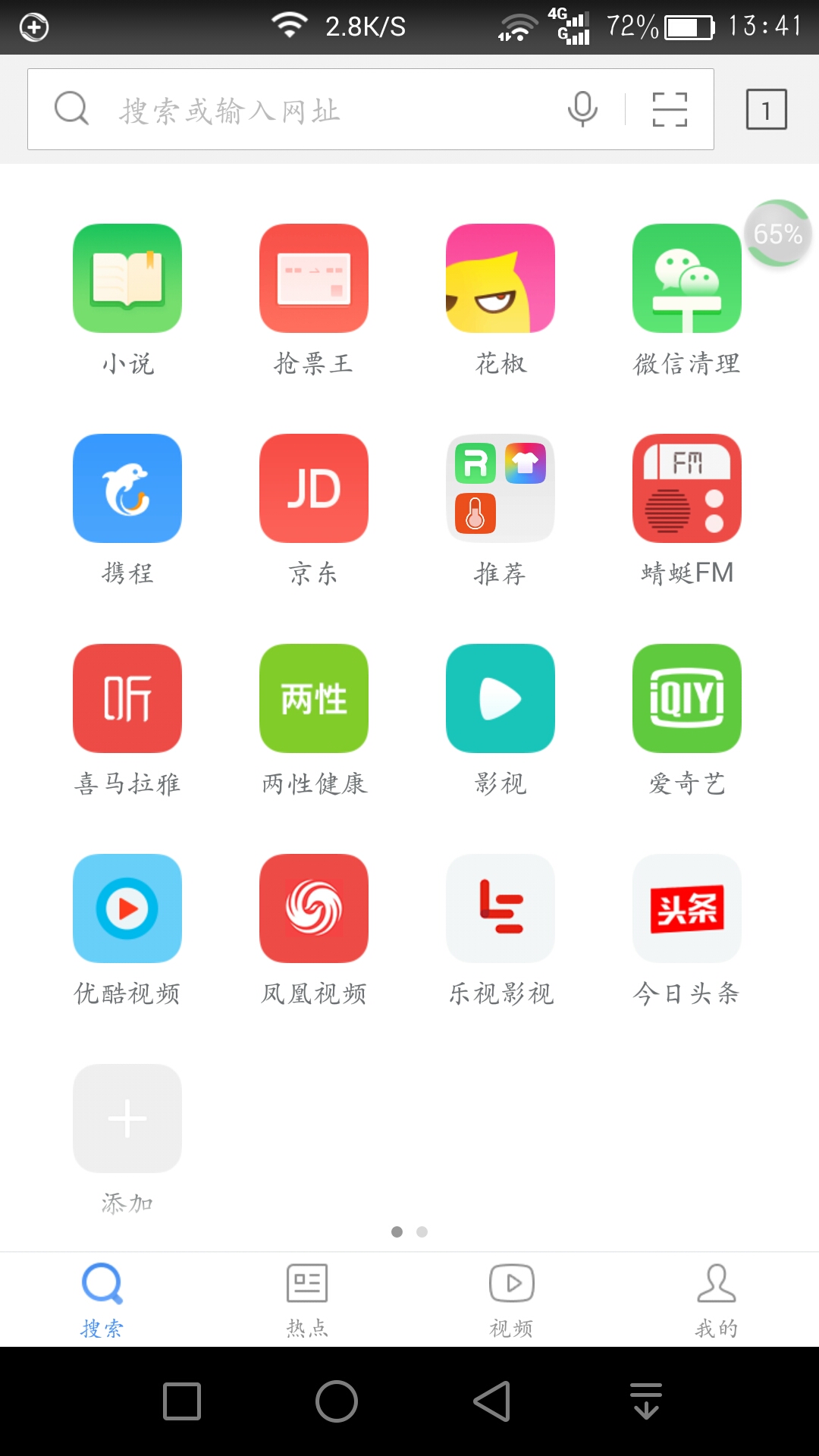Expand the 推荐 recommended folder

tap(500, 488)
